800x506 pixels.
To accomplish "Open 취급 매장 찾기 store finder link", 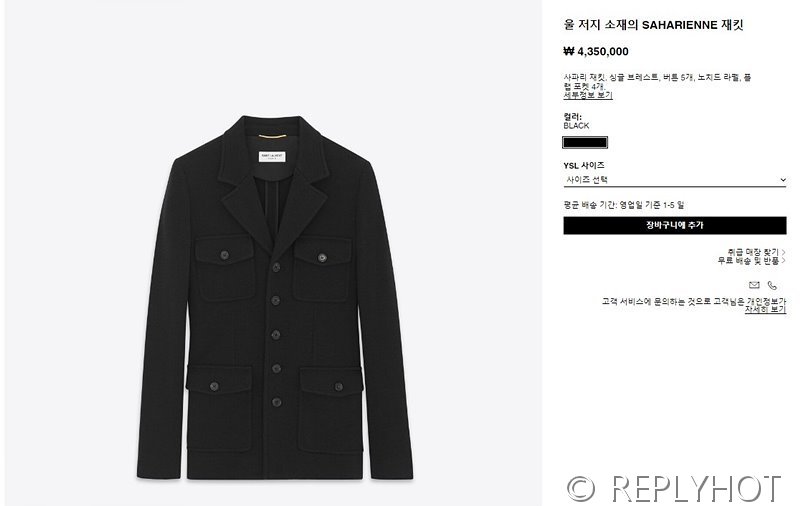I will pyautogui.click(x=751, y=251).
